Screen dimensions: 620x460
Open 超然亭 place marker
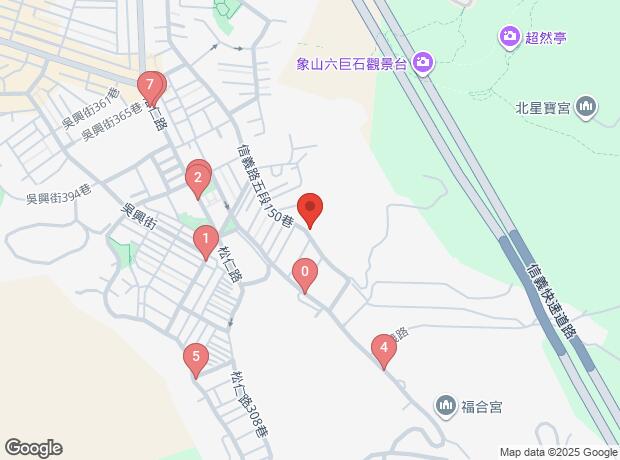[x=509, y=37]
